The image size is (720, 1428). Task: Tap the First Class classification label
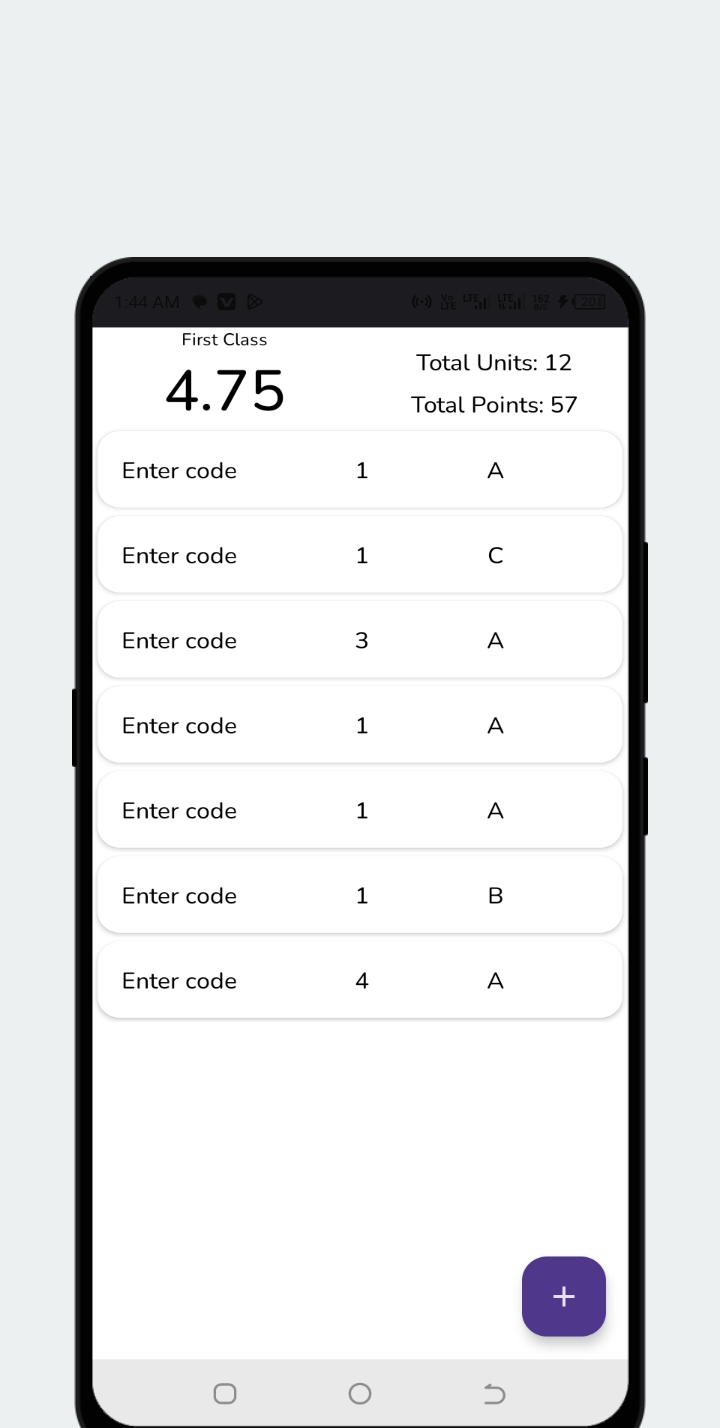pos(224,340)
